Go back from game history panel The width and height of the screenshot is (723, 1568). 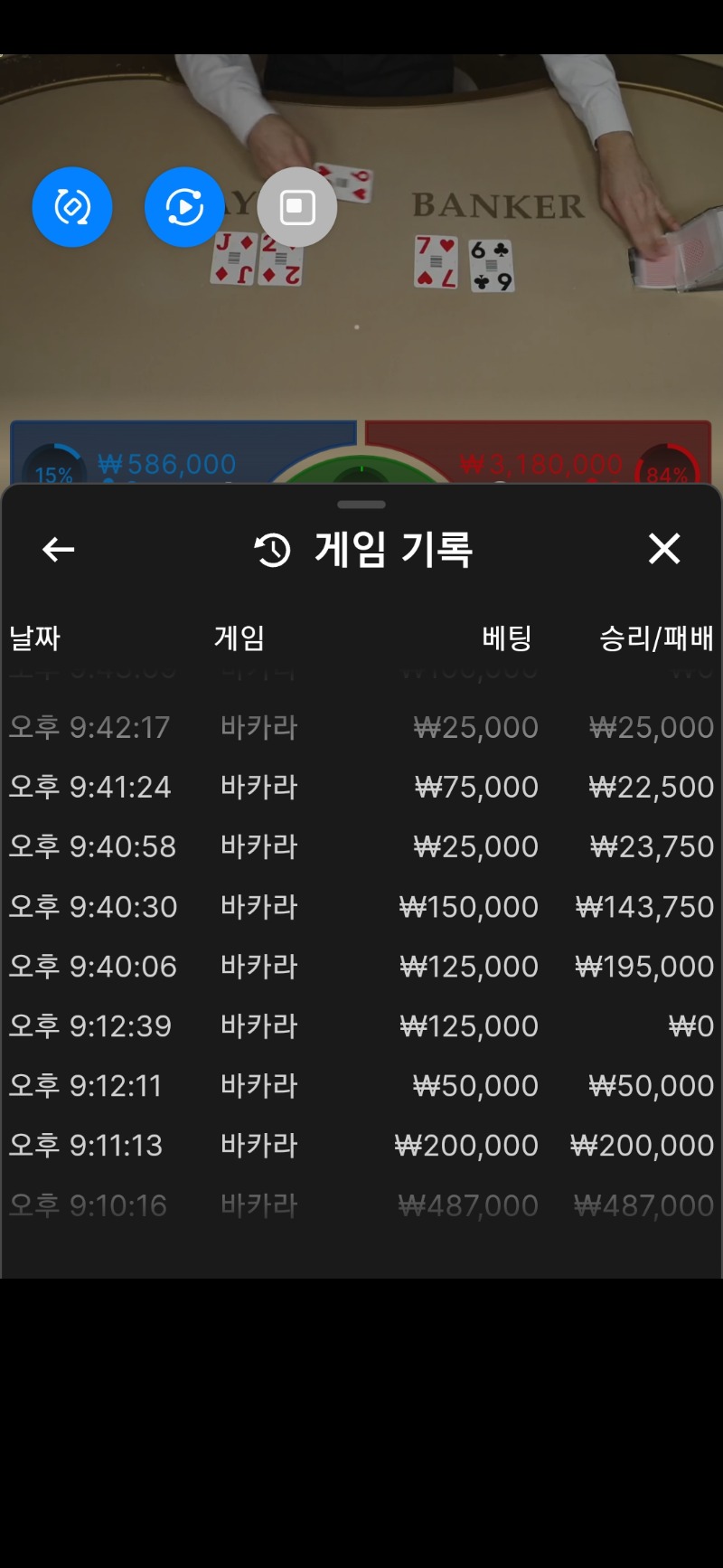[x=59, y=549]
